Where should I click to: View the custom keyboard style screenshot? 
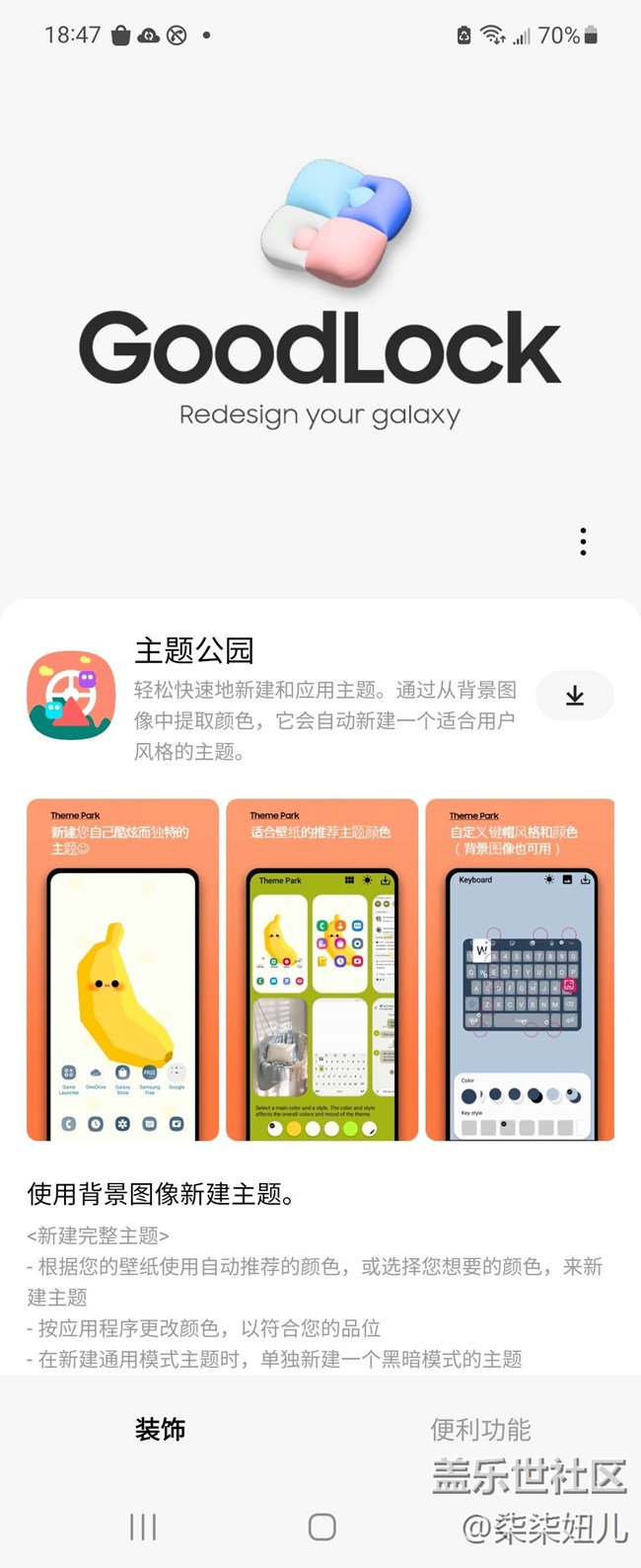click(520, 969)
